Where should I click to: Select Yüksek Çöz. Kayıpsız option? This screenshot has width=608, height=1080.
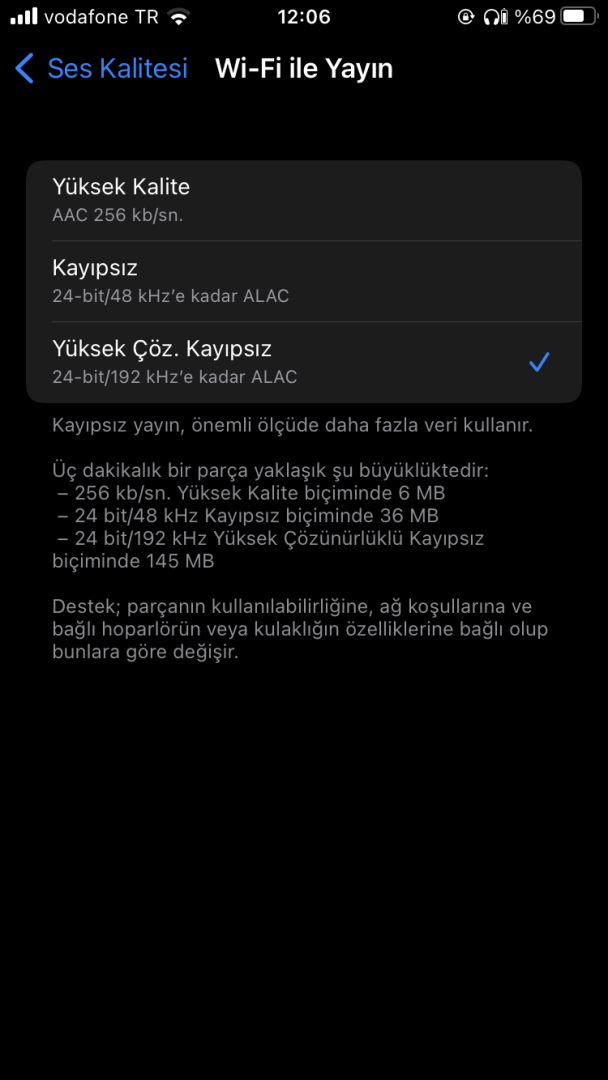tap(303, 361)
